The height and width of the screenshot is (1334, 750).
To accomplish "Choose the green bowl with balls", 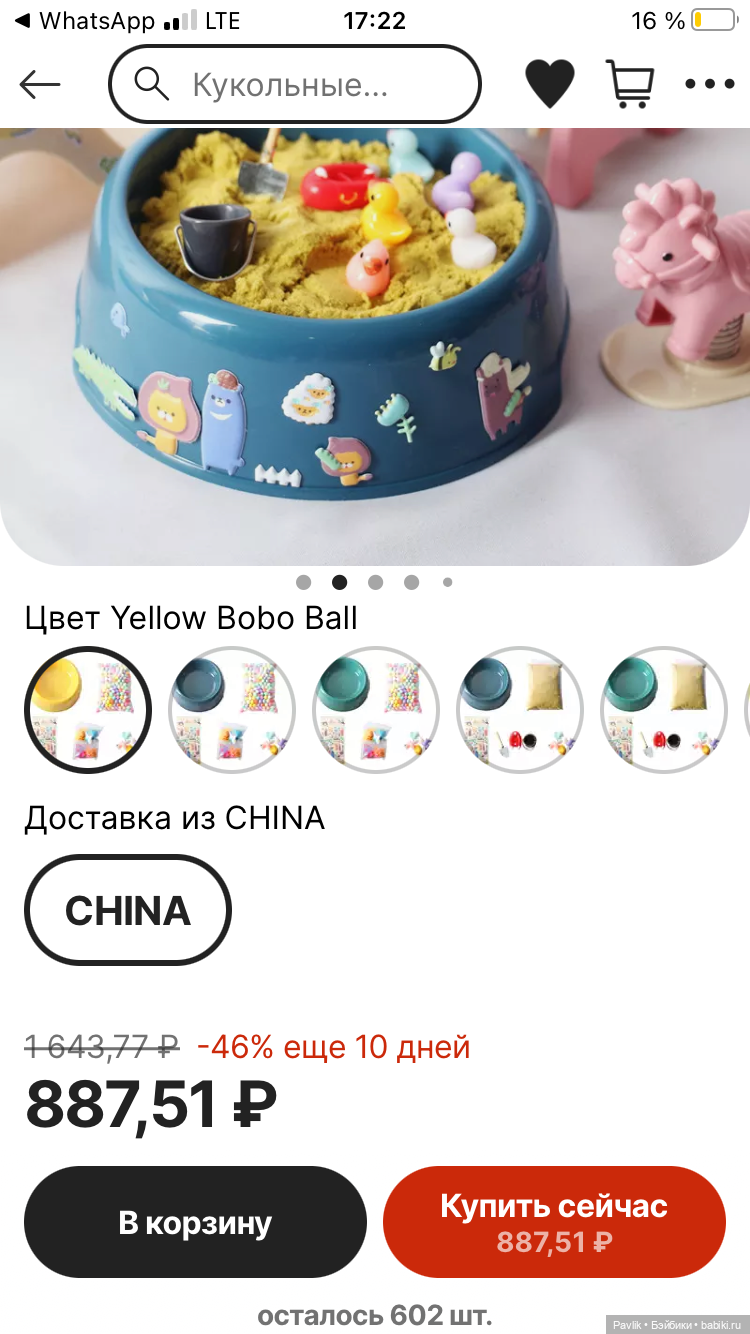I will pos(376,710).
